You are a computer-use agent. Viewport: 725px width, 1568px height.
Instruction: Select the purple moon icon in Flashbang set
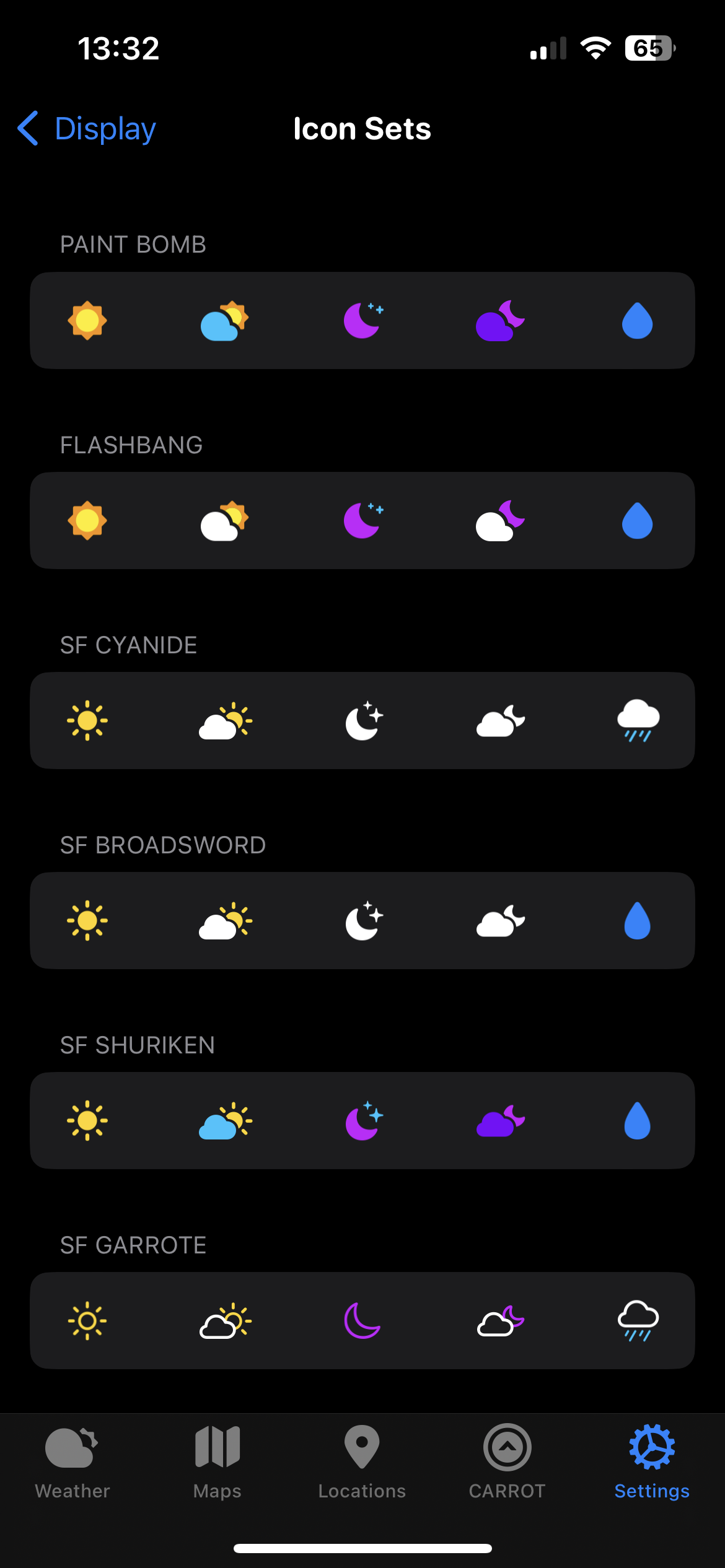tap(363, 521)
